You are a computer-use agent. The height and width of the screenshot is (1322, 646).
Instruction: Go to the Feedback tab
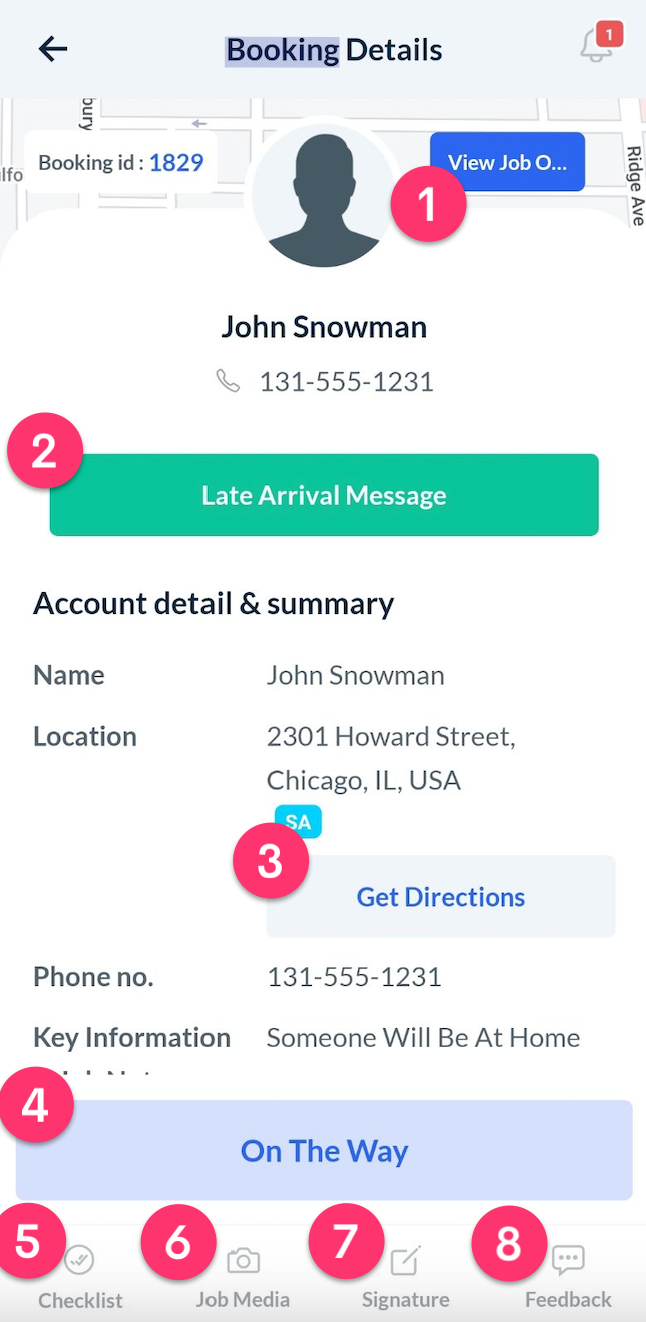[568, 1278]
